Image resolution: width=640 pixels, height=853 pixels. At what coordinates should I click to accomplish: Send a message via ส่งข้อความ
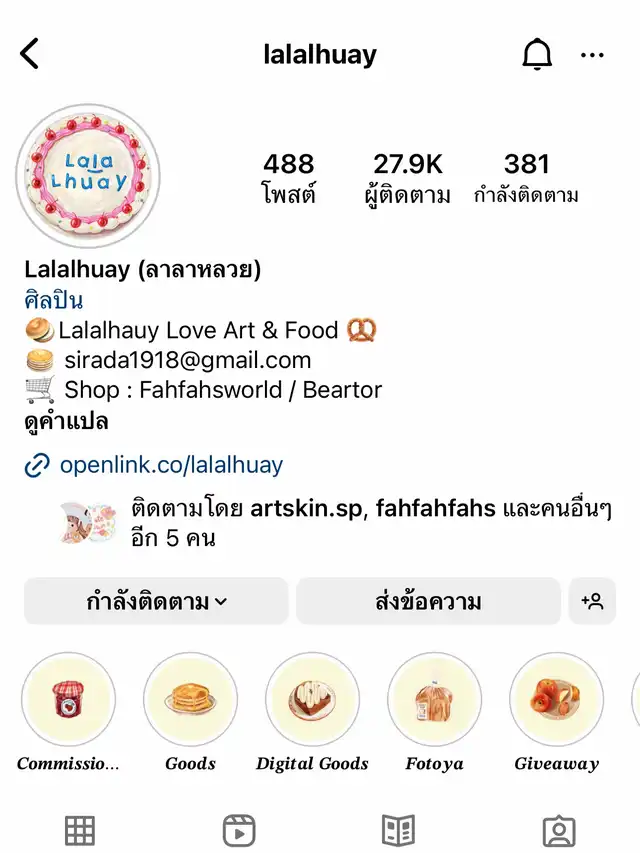coord(428,602)
